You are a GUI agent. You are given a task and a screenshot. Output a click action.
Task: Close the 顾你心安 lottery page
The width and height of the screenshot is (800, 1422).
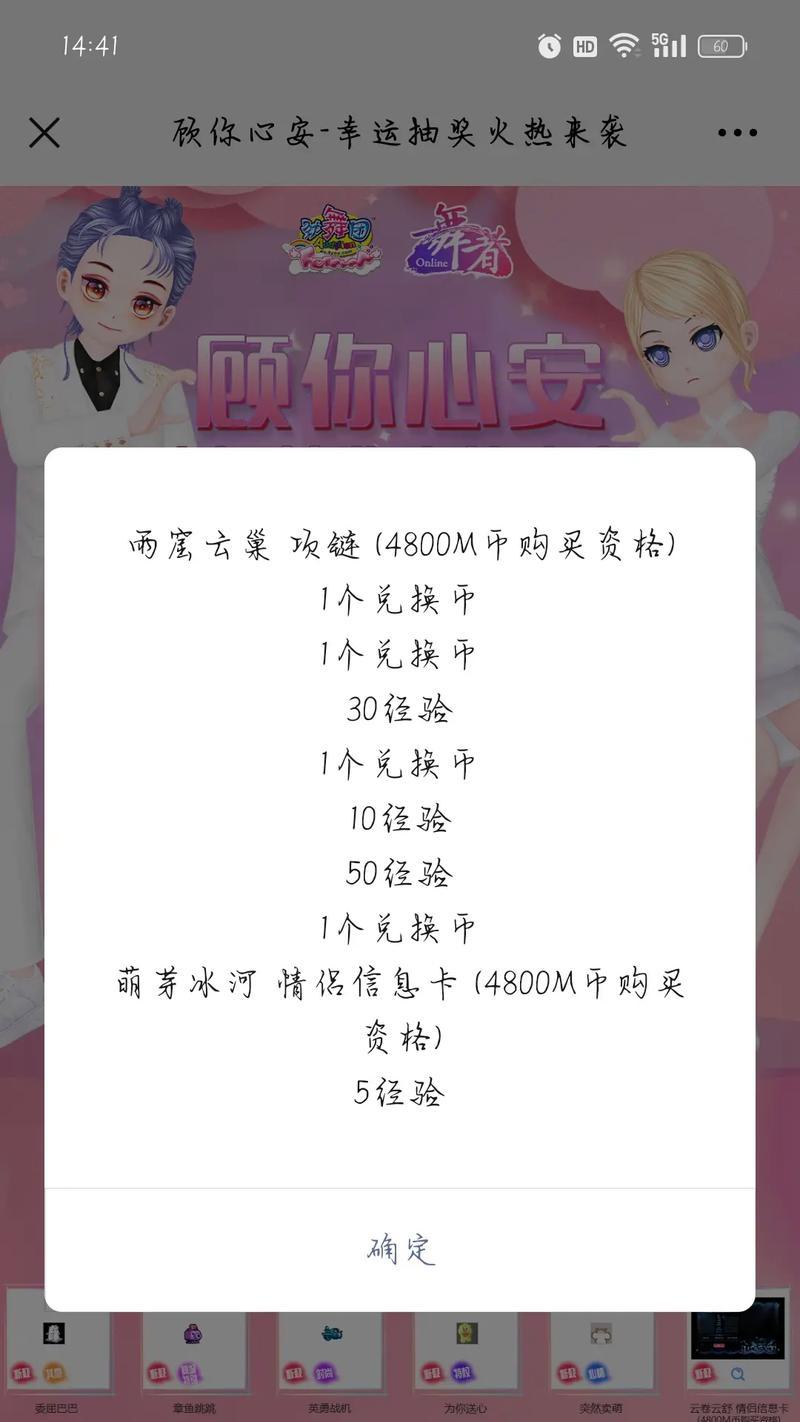[x=44, y=133]
